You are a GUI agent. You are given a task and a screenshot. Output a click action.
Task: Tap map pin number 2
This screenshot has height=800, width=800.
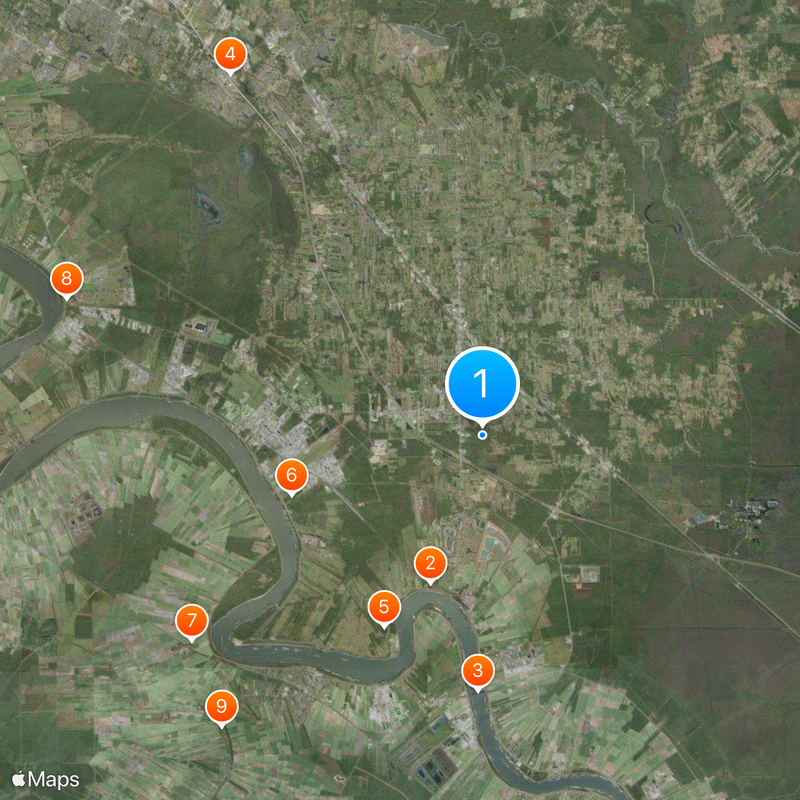430,564
